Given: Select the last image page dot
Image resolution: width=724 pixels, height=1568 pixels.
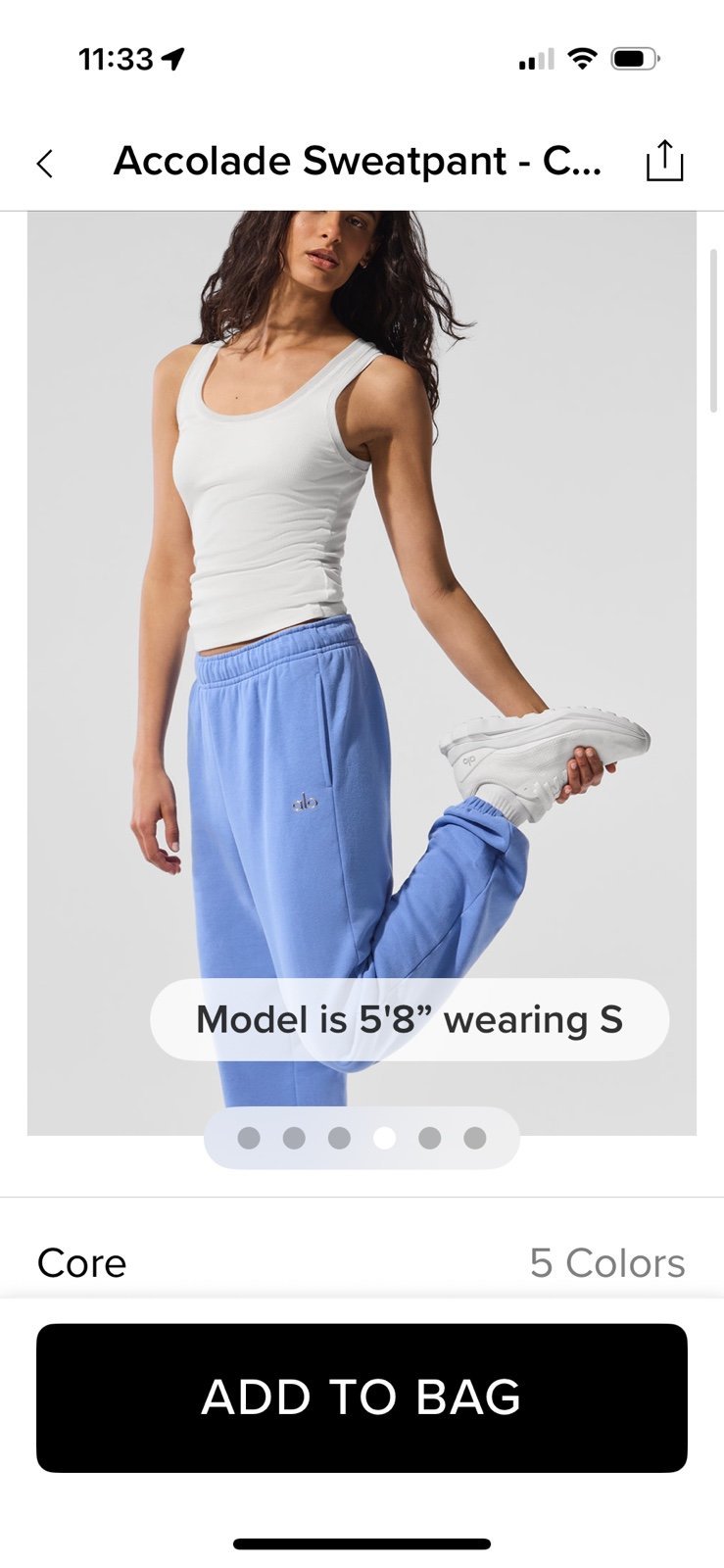Looking at the screenshot, I should (x=475, y=1138).
